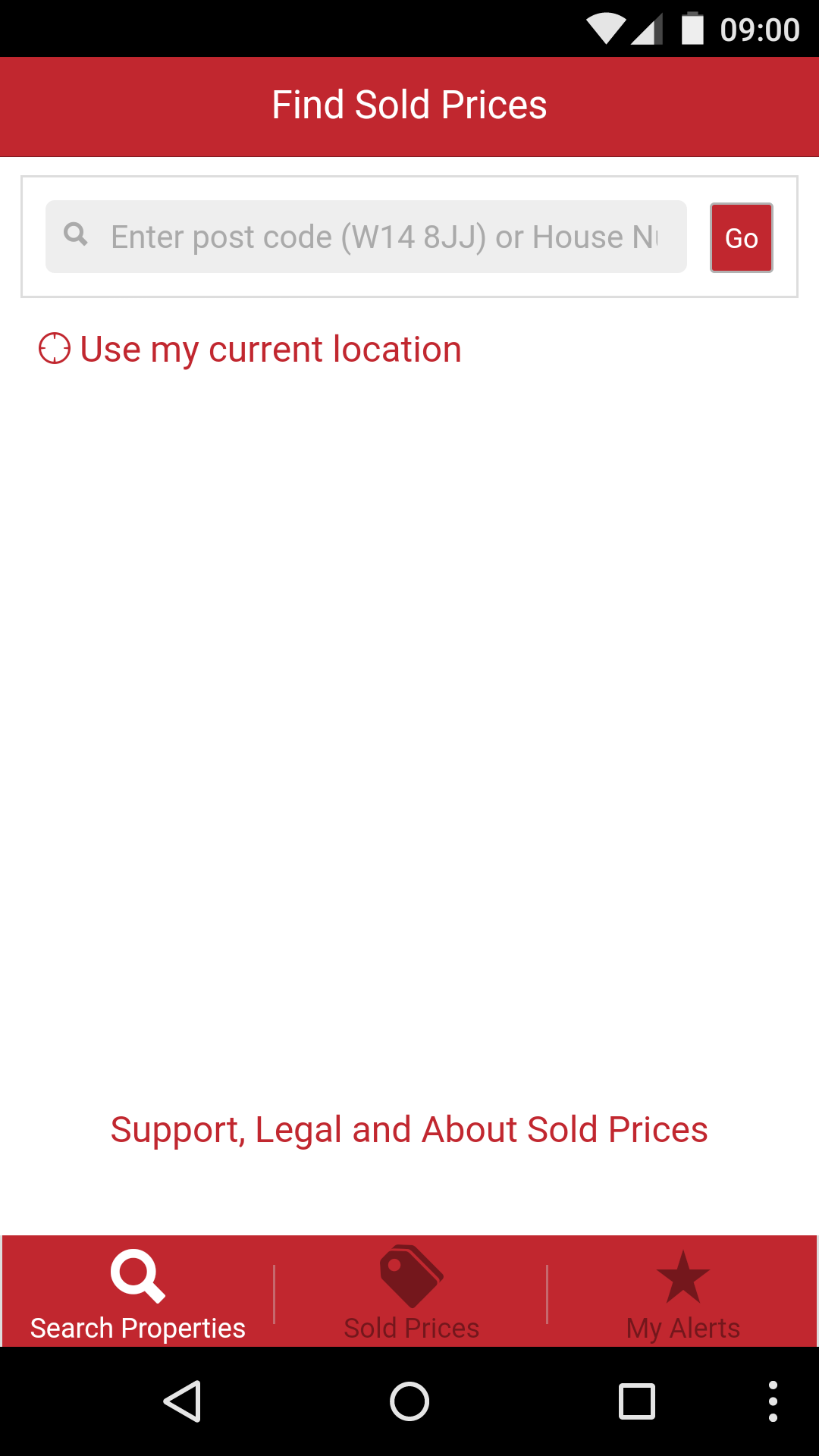Select the Search Properties magnifier icon
This screenshot has width=819, height=1456.
coord(136,1276)
